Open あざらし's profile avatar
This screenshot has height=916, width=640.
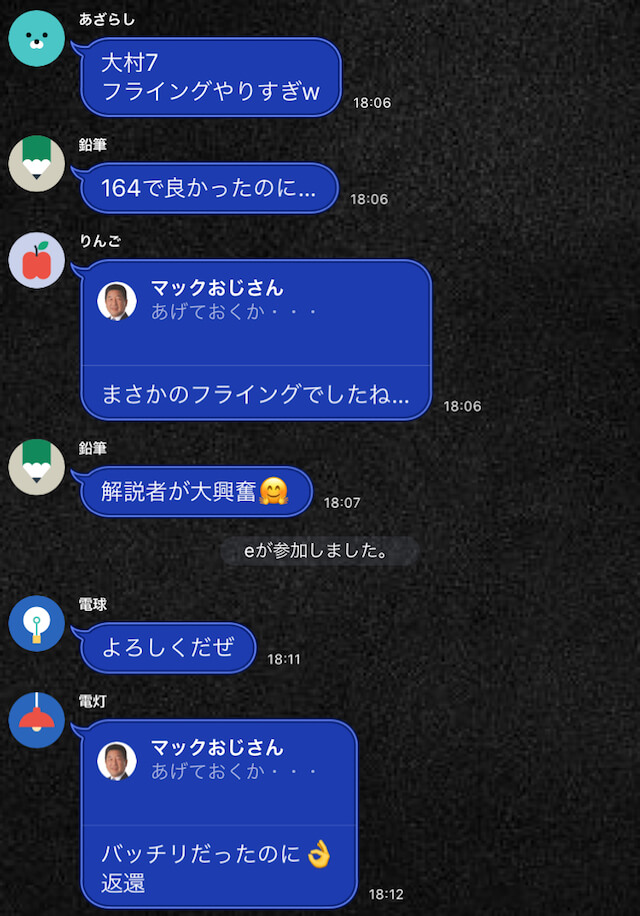[x=36, y=38]
